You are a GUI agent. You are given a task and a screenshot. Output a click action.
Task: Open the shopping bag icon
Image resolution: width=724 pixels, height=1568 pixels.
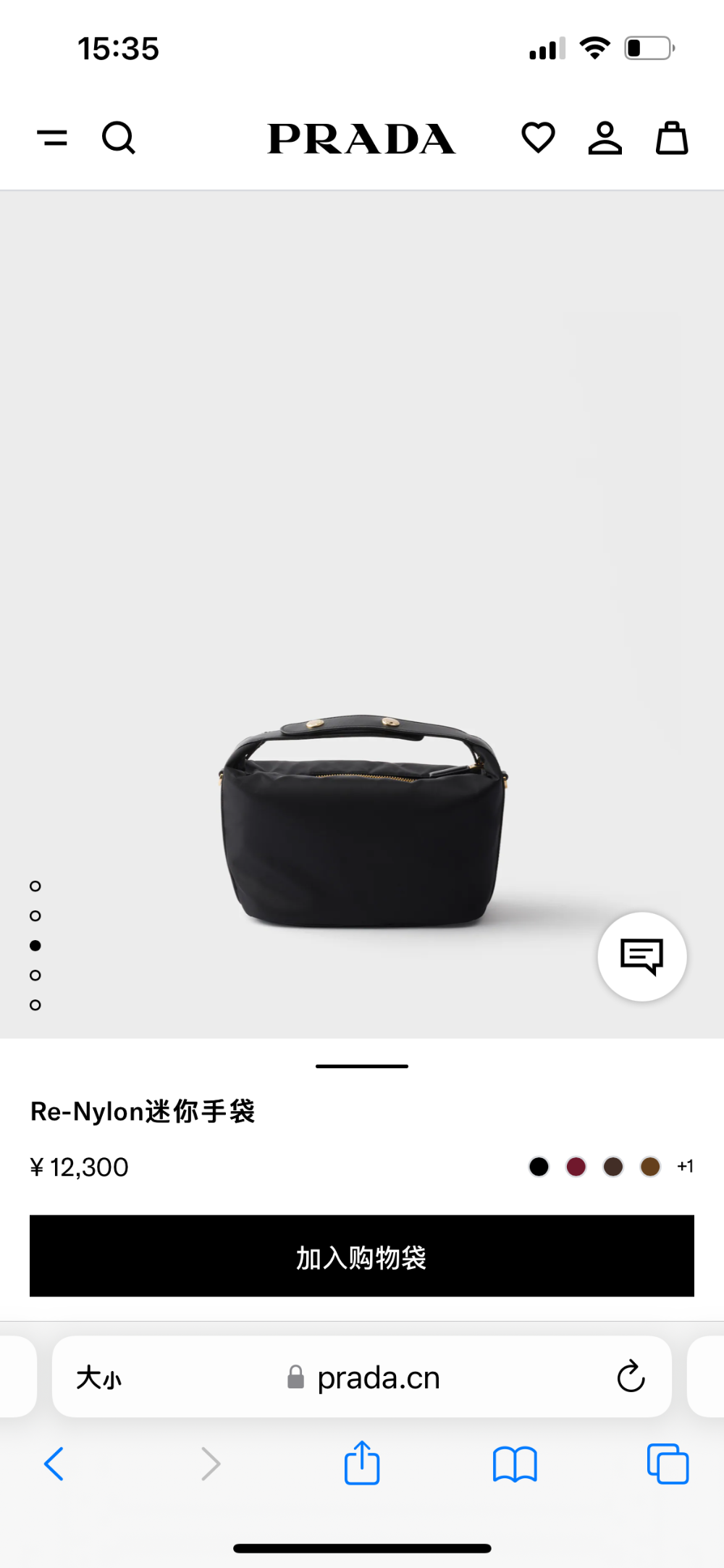tap(672, 138)
